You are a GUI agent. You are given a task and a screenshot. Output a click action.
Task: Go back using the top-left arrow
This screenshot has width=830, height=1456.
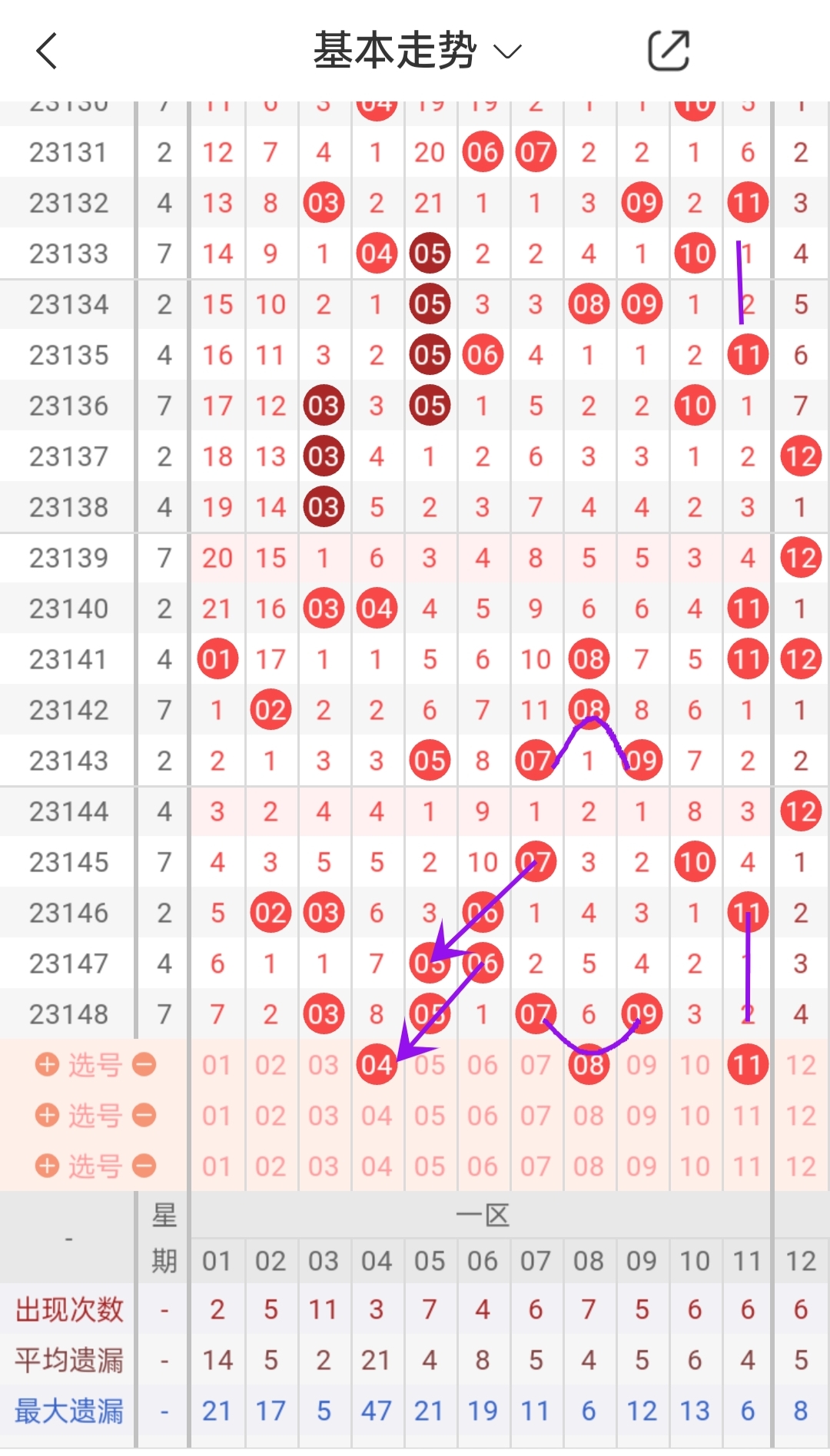click(47, 51)
